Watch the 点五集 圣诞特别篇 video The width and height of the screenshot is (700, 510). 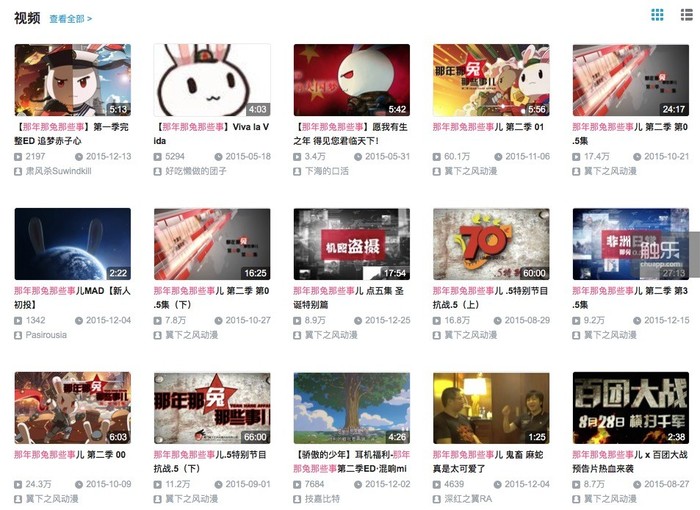pos(351,244)
